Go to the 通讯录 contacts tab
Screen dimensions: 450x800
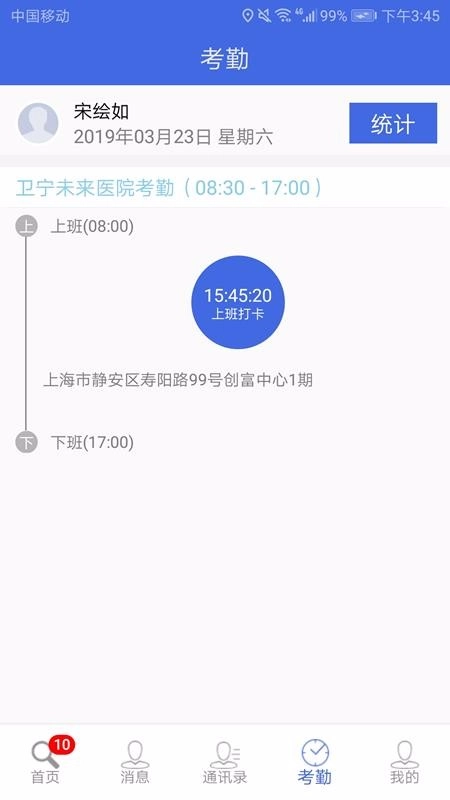tap(224, 762)
